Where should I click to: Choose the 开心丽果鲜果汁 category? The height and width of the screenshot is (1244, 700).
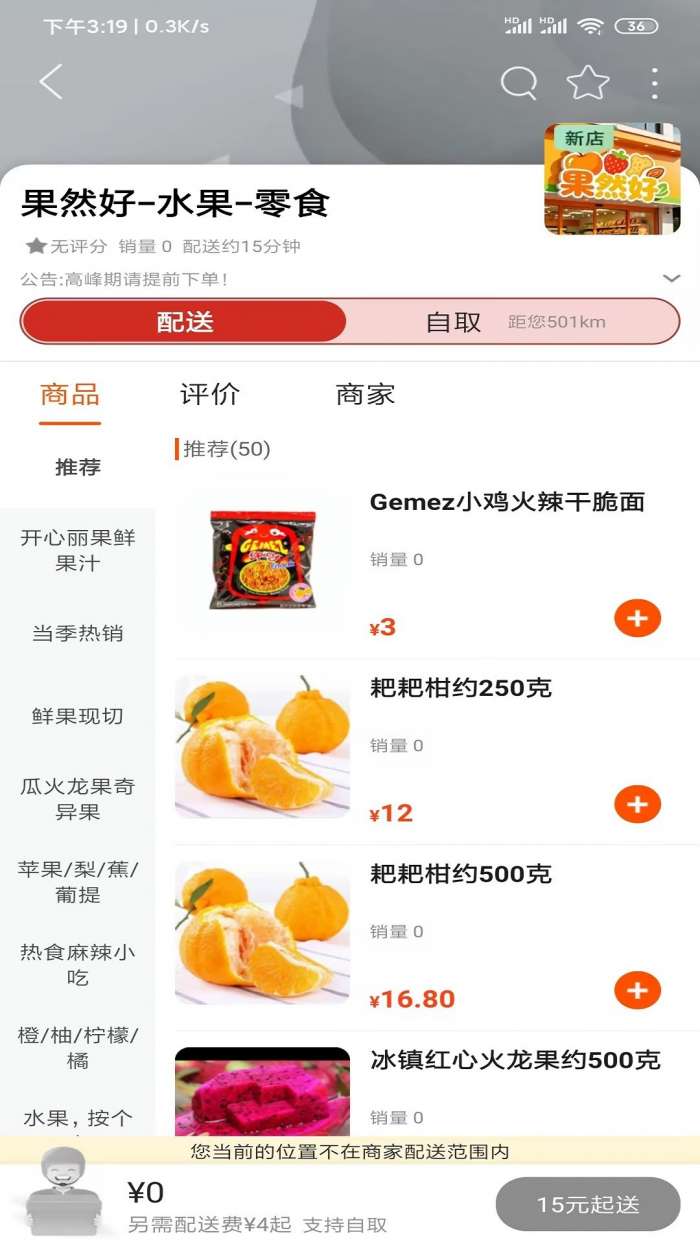tap(78, 550)
